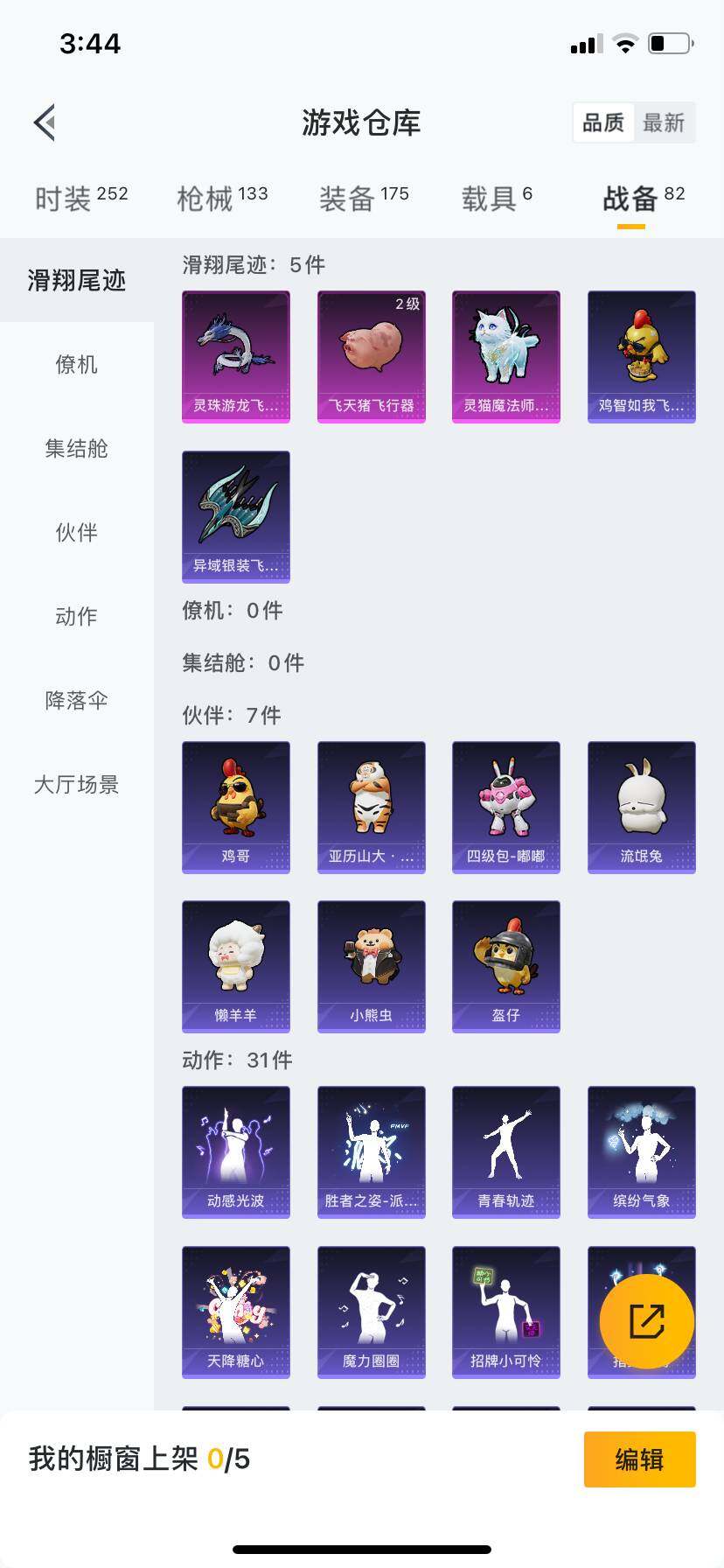Select the 僚机 sidebar category
The height and width of the screenshot is (1568, 724).
[75, 365]
